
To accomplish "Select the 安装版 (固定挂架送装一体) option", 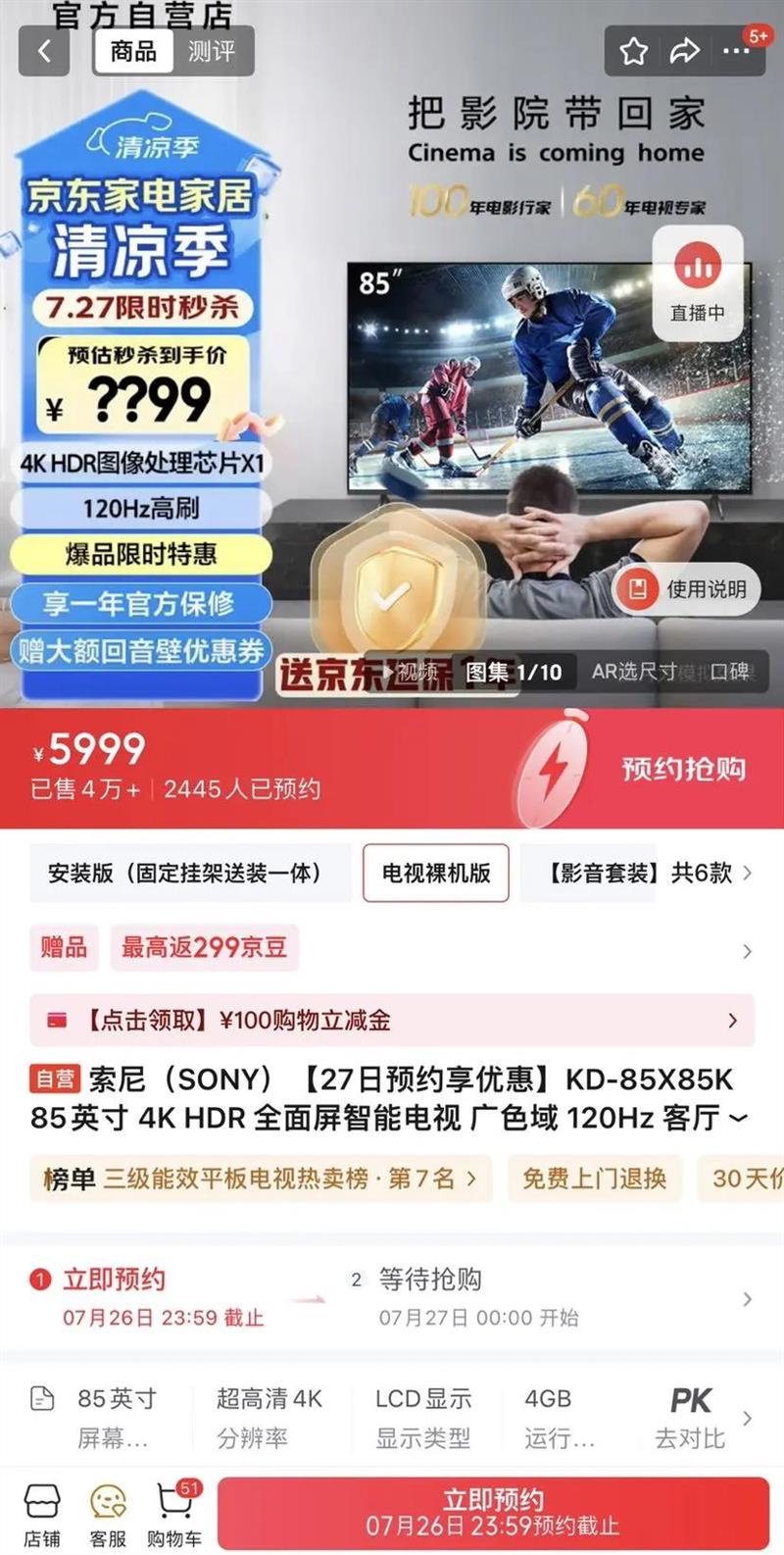I will tap(186, 873).
